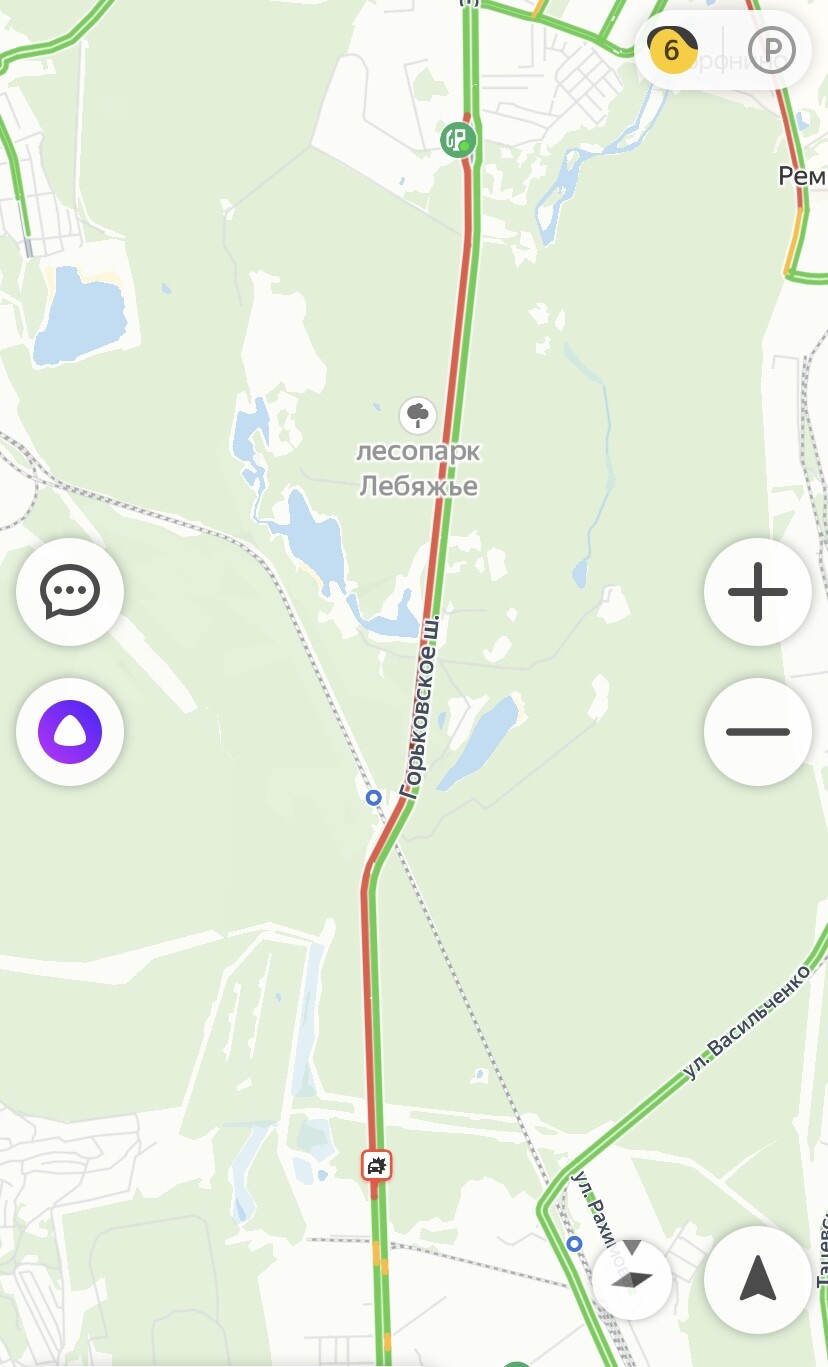Image resolution: width=828 pixels, height=1367 pixels.
Task: Tap the compass to reorient the map
Action: [x=631, y=1279]
